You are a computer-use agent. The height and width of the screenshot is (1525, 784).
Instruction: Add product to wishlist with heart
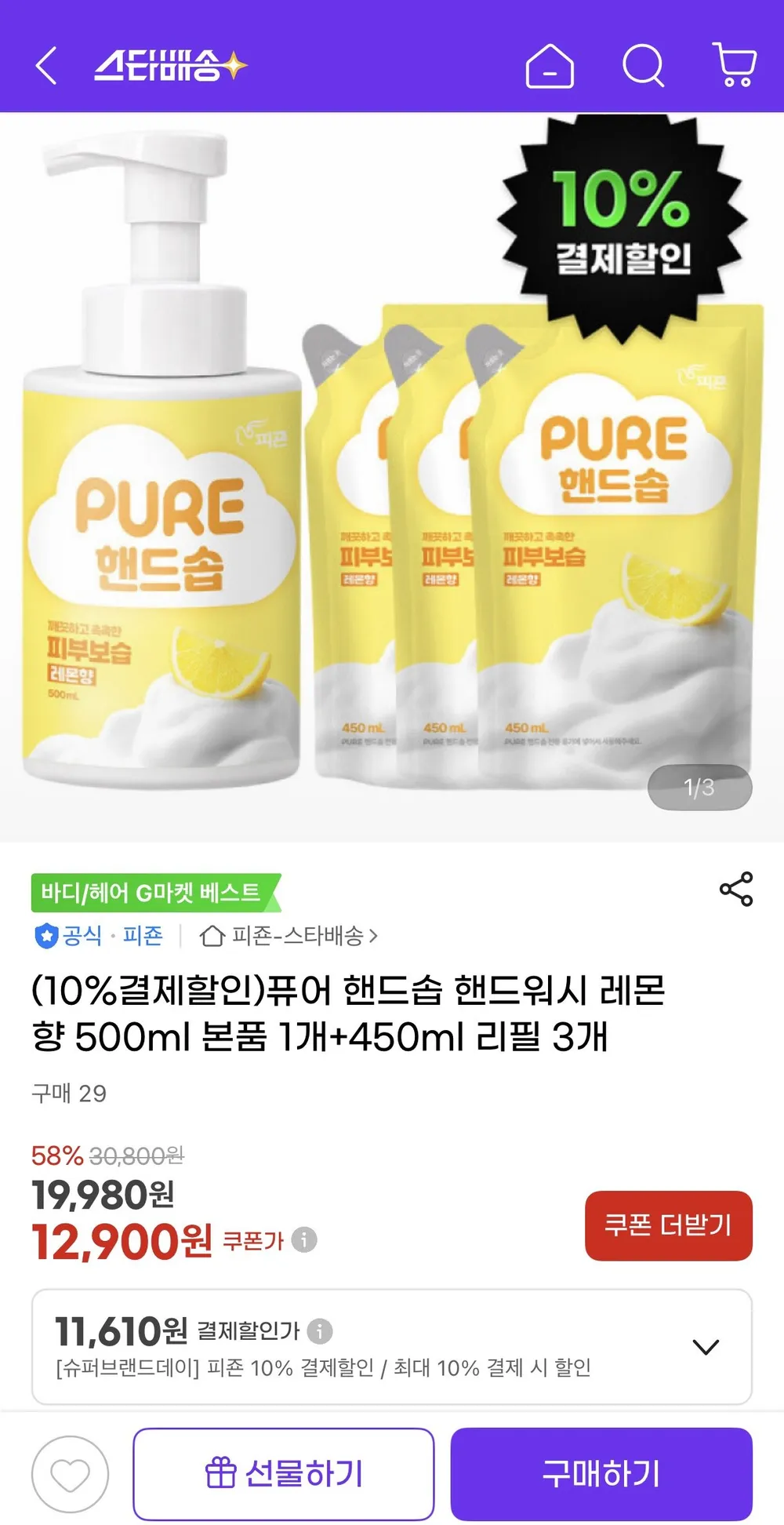click(x=71, y=1475)
